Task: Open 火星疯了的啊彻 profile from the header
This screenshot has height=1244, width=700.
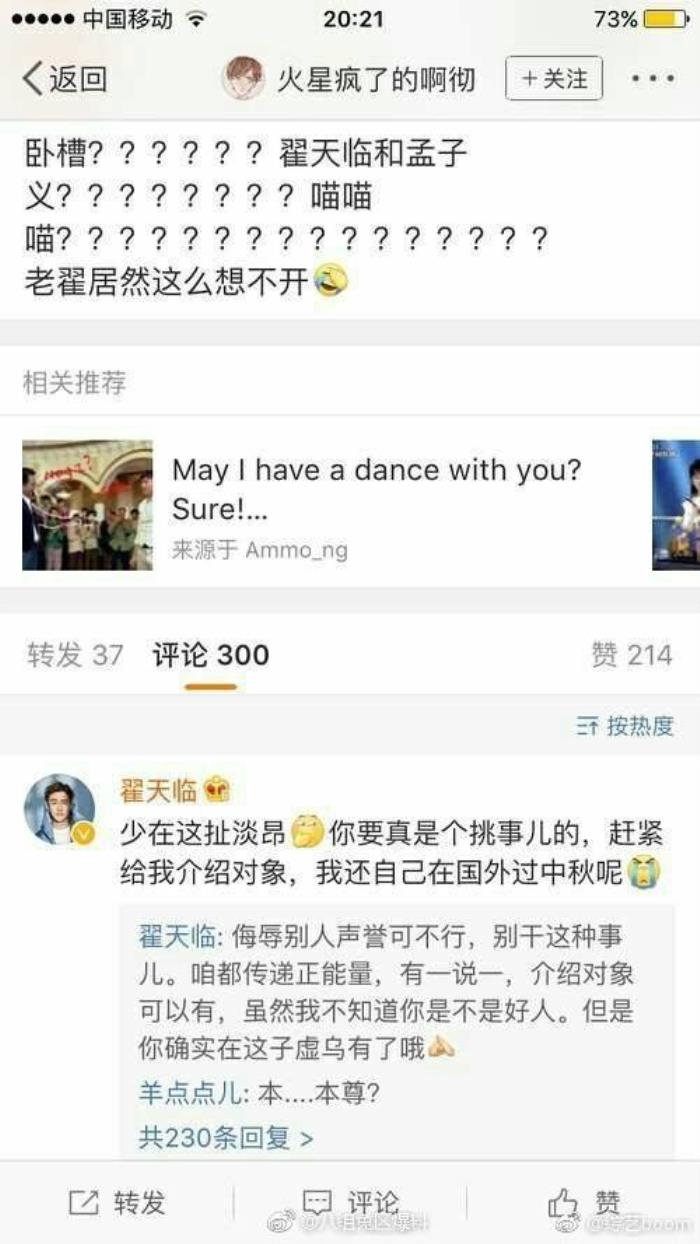Action: pos(350,79)
